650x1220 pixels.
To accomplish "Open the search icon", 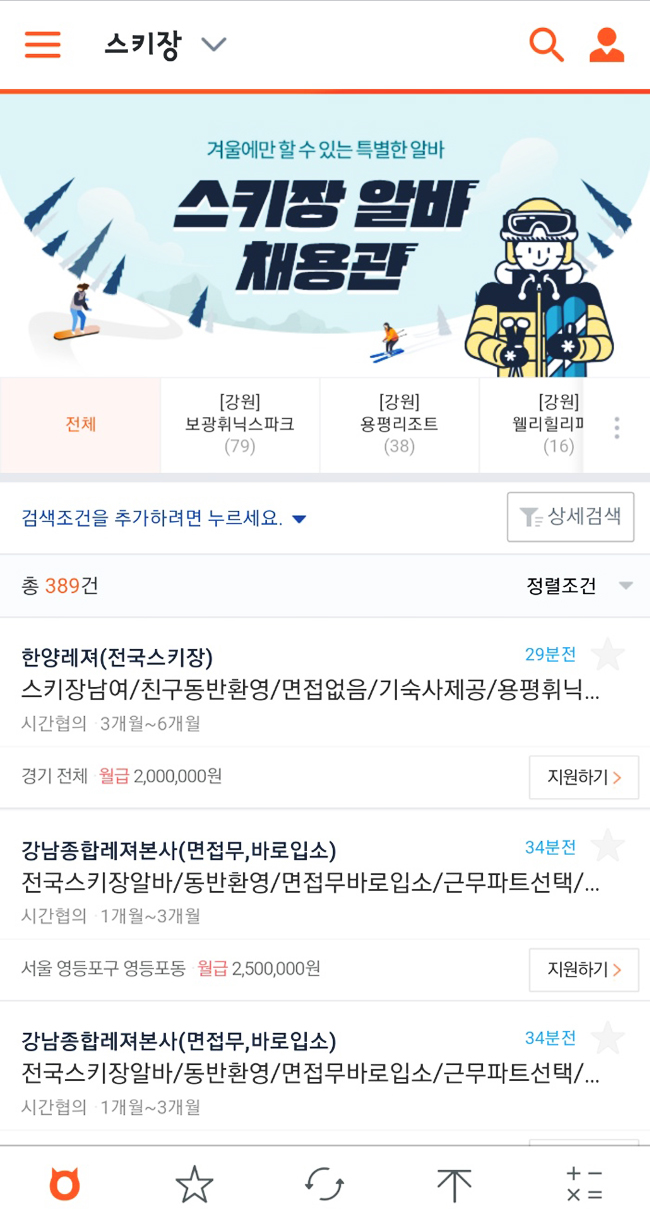I will point(546,45).
